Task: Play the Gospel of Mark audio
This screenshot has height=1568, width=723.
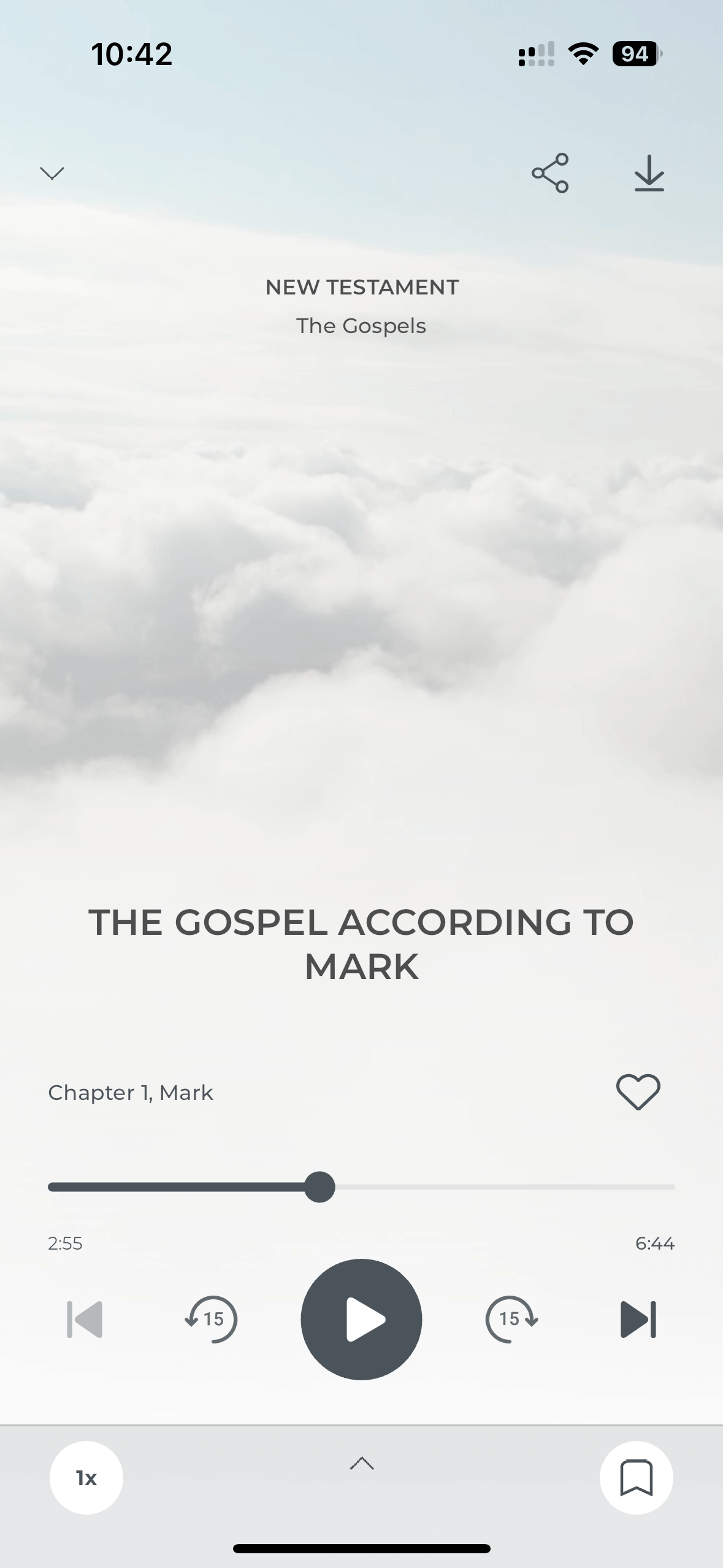Action: point(361,1319)
